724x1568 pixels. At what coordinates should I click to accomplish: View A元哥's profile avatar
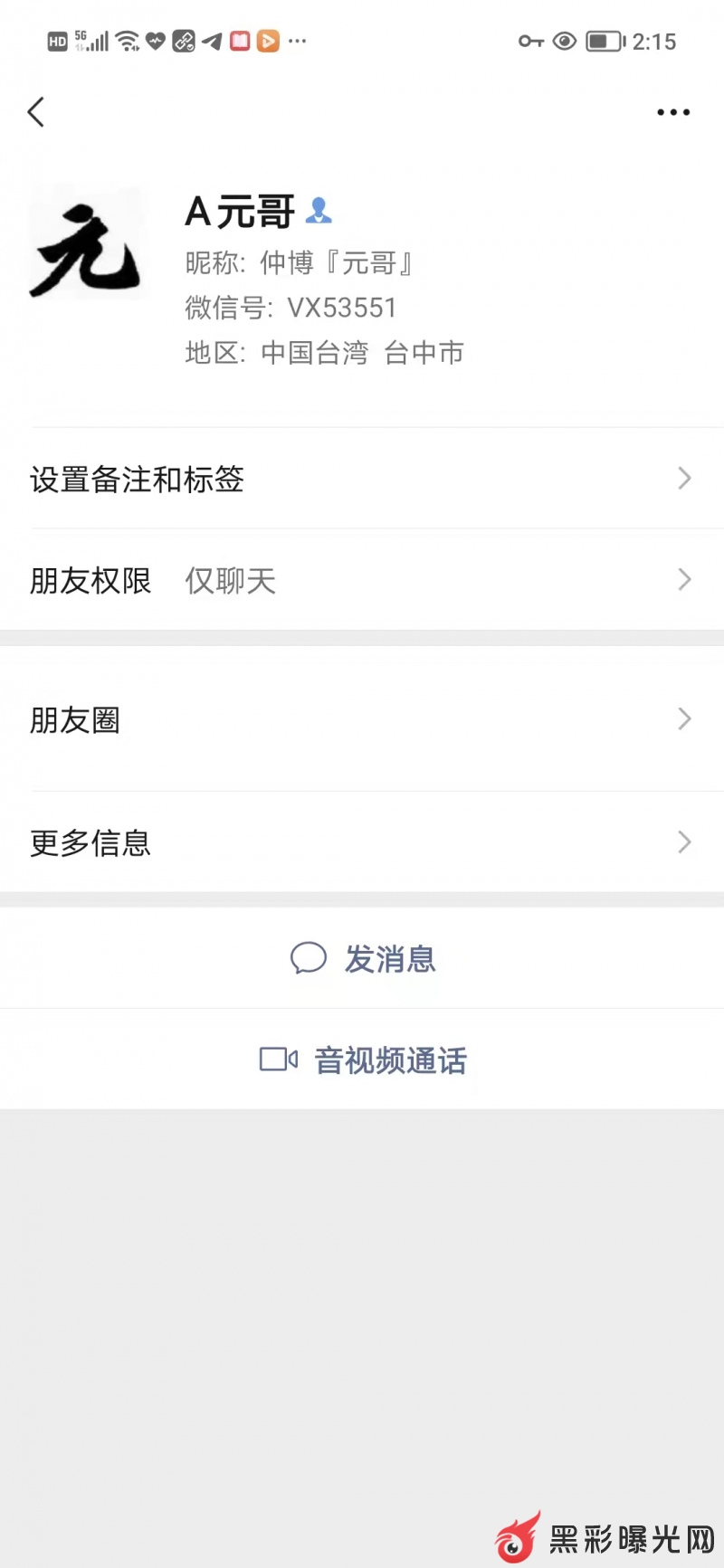[87, 242]
